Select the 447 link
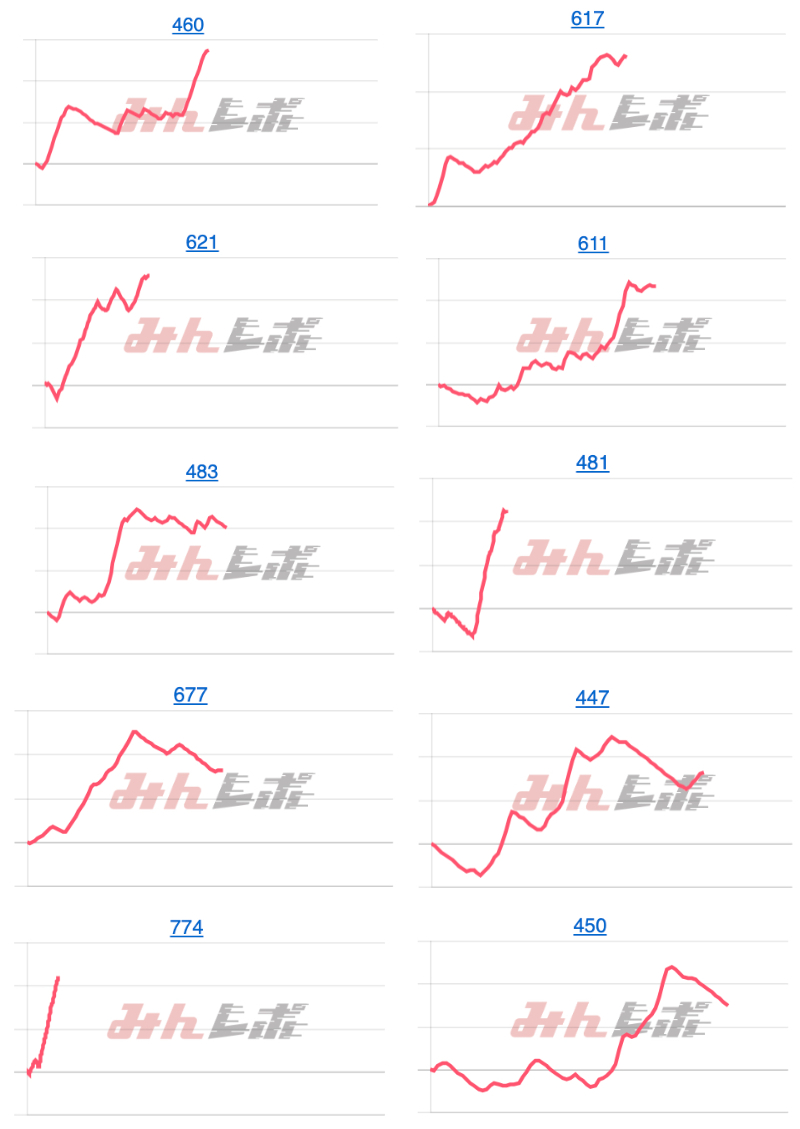Viewport: 800px width, 1129px height. (592, 698)
